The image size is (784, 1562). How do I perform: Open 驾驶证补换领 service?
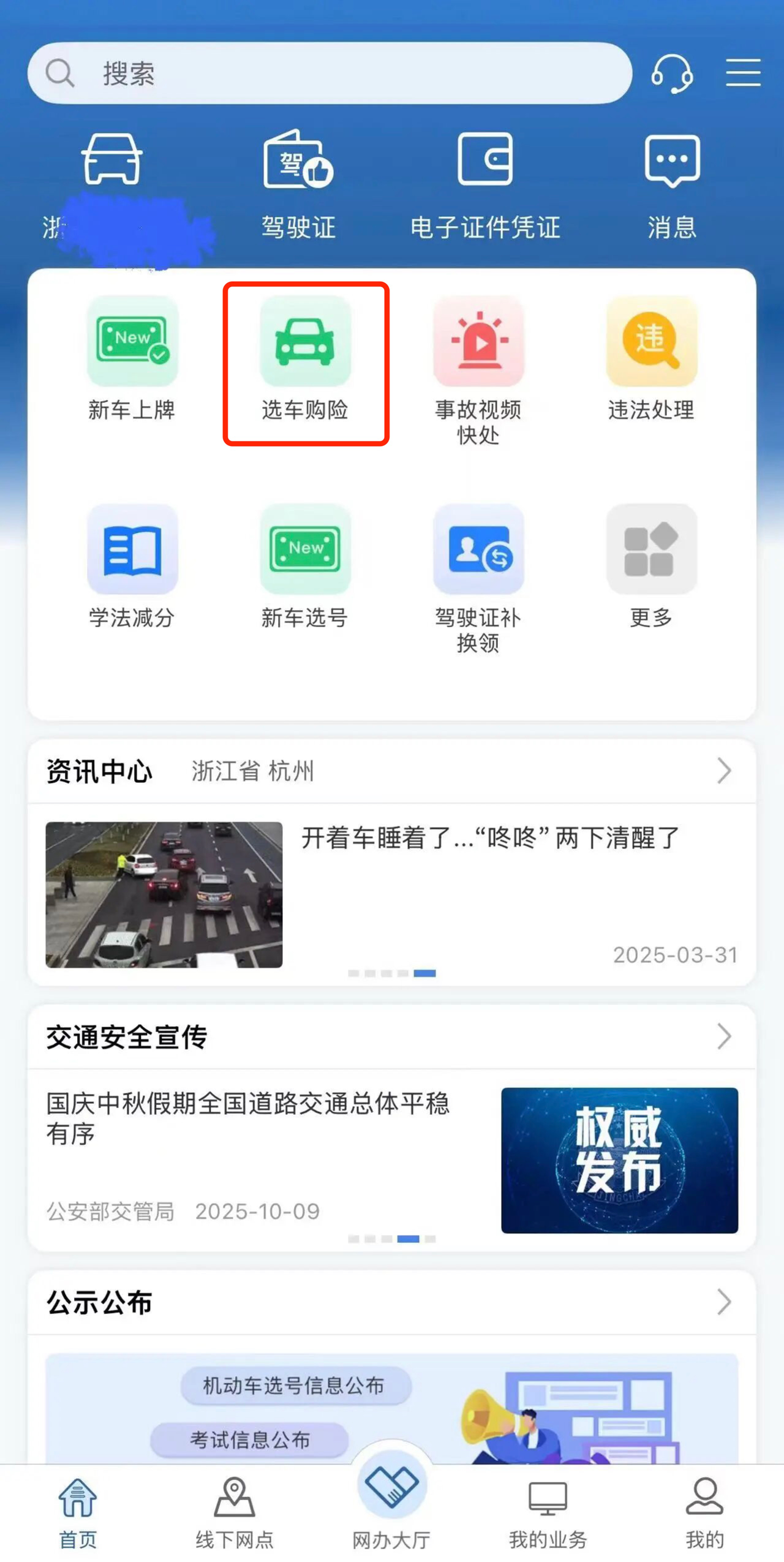(x=478, y=577)
